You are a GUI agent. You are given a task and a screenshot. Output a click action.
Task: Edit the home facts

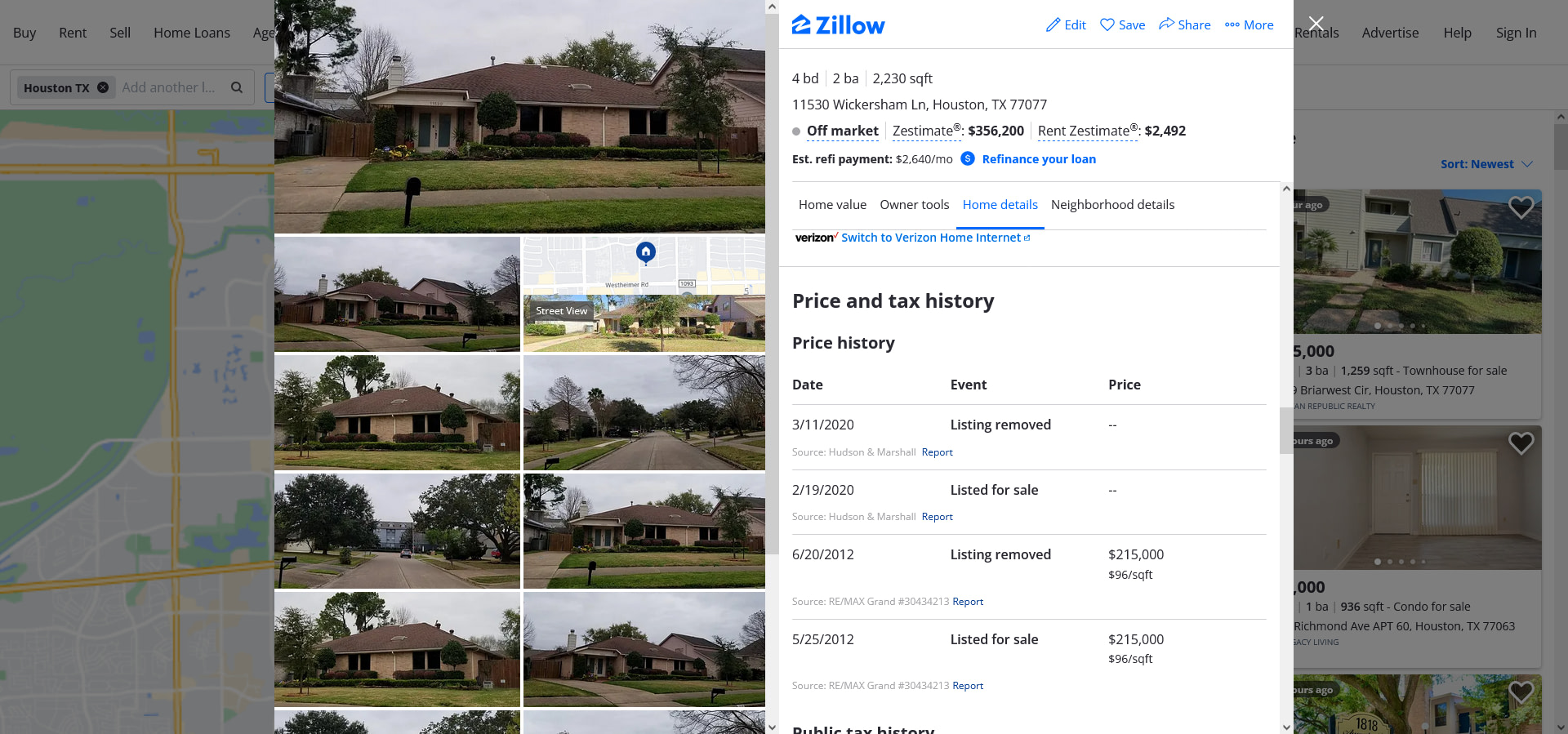[1066, 25]
